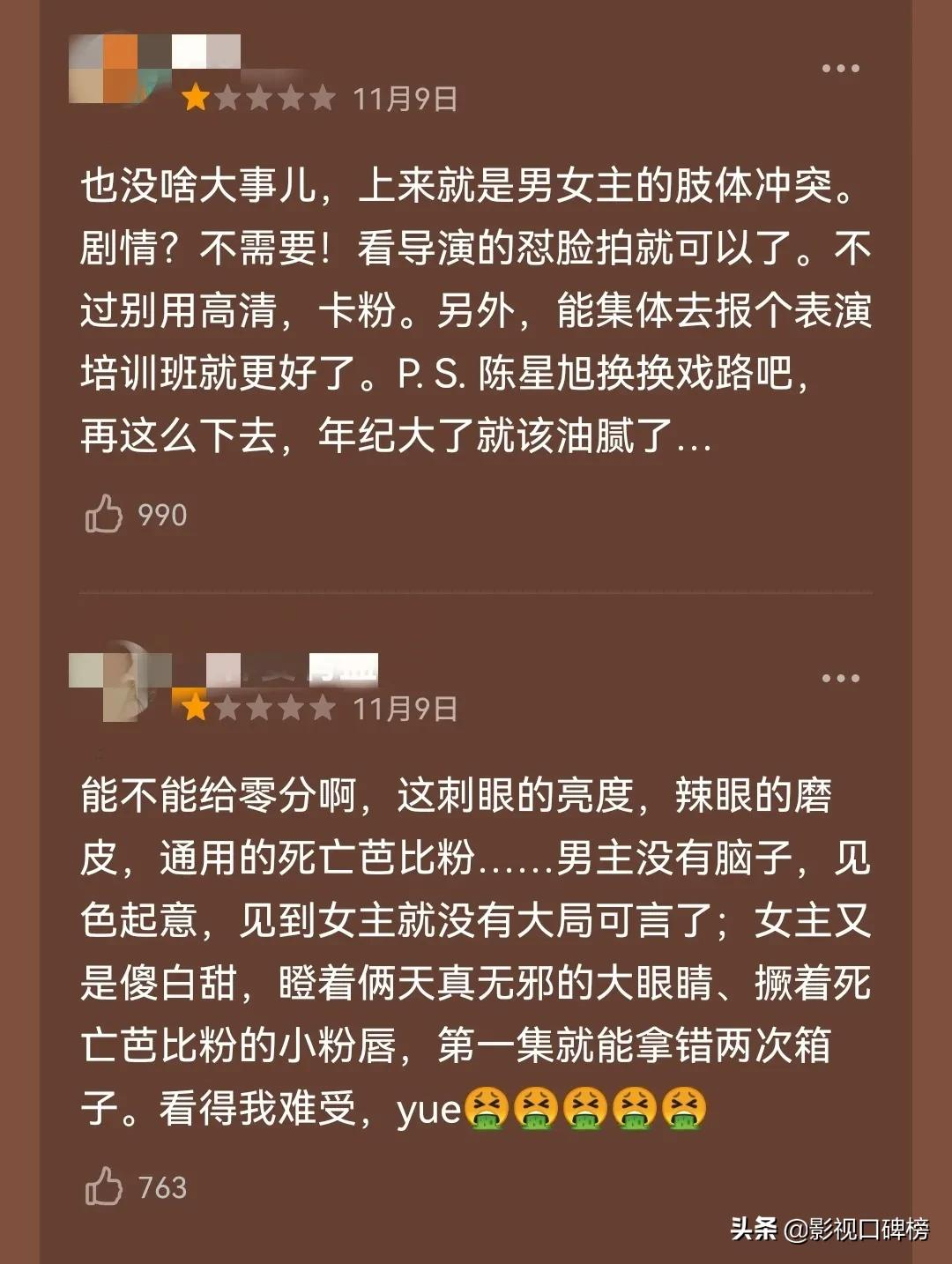This screenshot has width=952, height=1264.
Task: Open overflow menu on the 990-likes review
Action: [839, 69]
